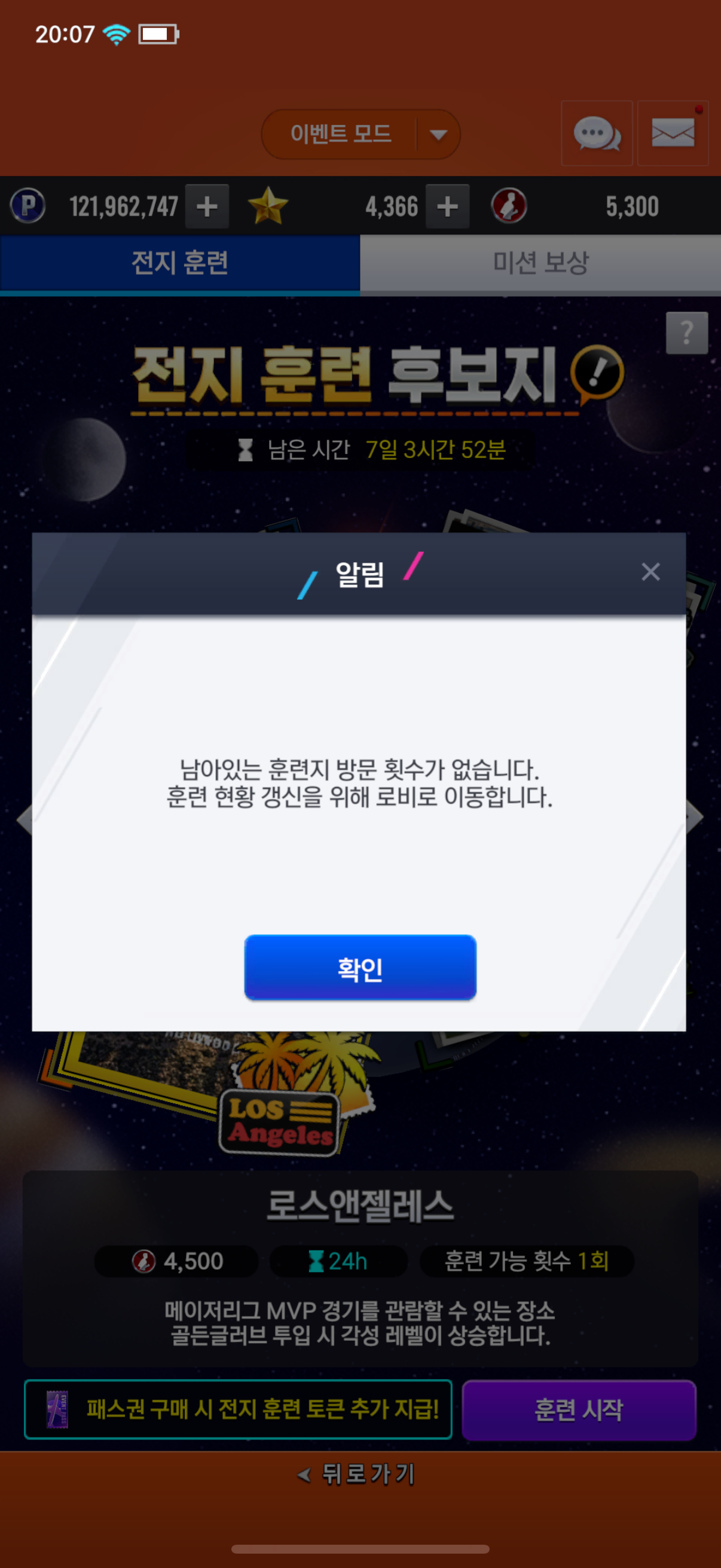Open the chat bubble icon
The image size is (721, 1568).
[597, 133]
